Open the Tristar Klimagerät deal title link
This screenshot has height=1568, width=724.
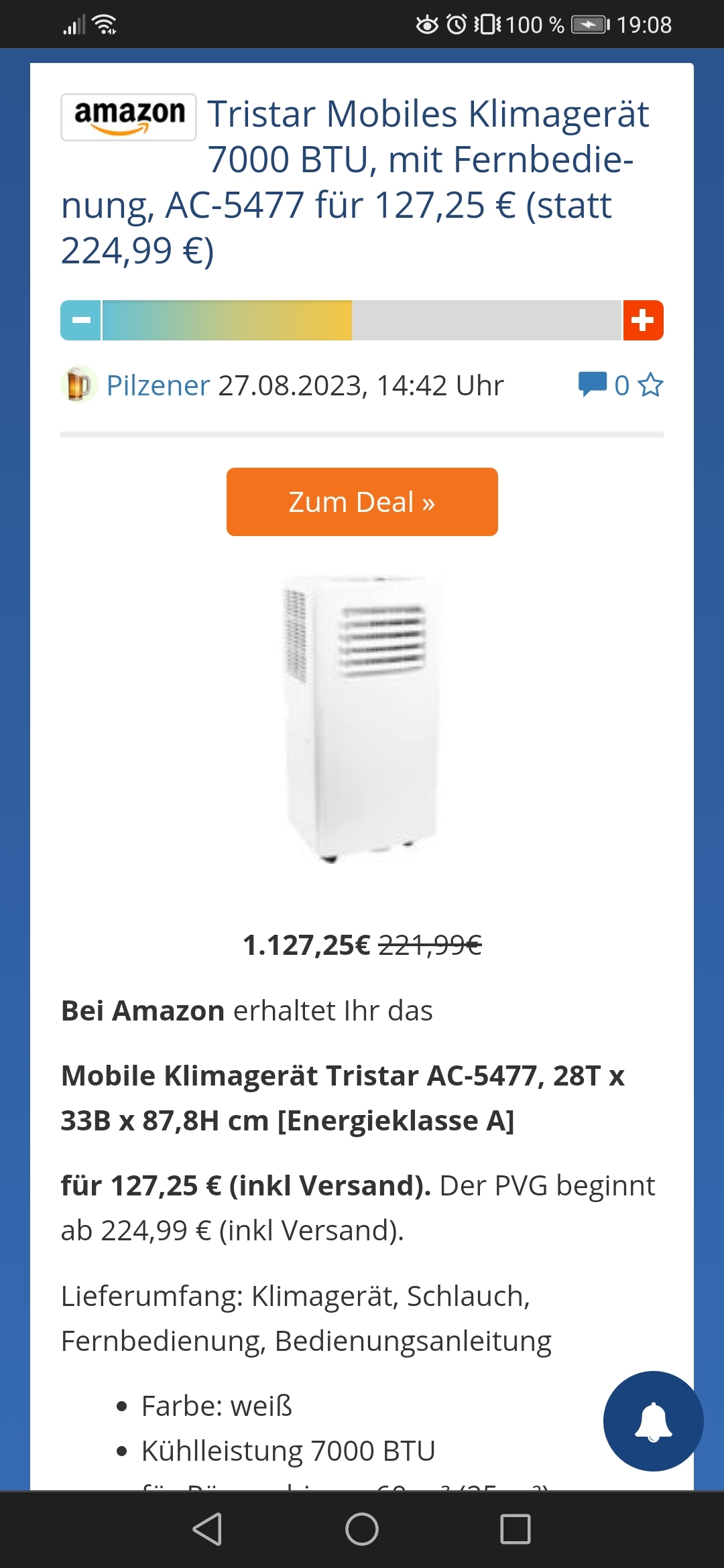coord(355,182)
